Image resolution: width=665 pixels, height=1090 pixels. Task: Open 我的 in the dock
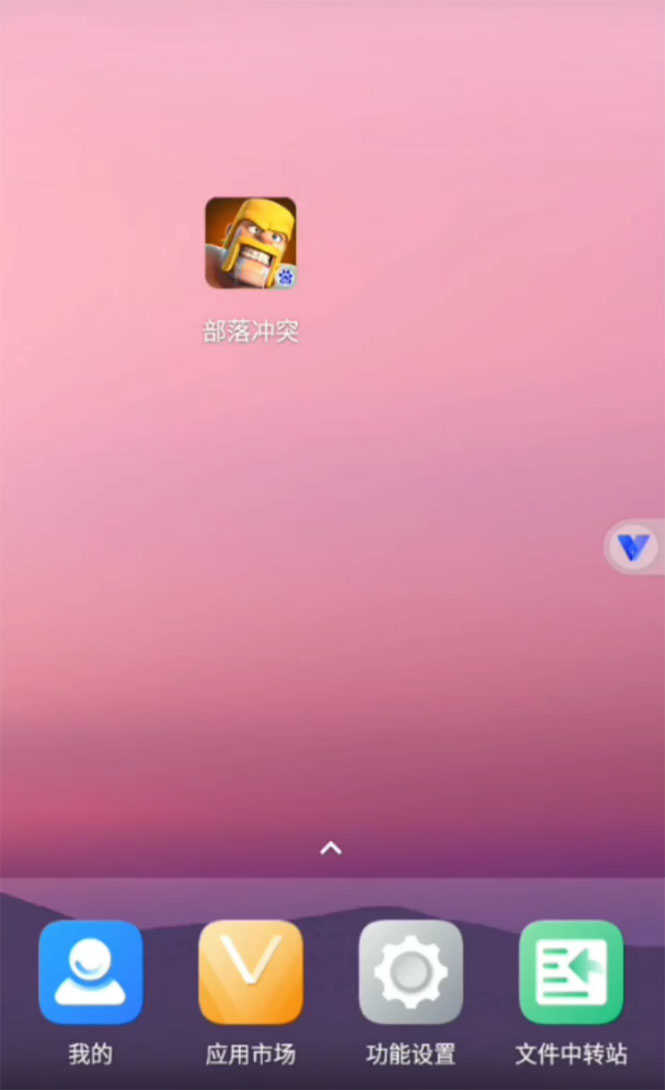[90, 972]
